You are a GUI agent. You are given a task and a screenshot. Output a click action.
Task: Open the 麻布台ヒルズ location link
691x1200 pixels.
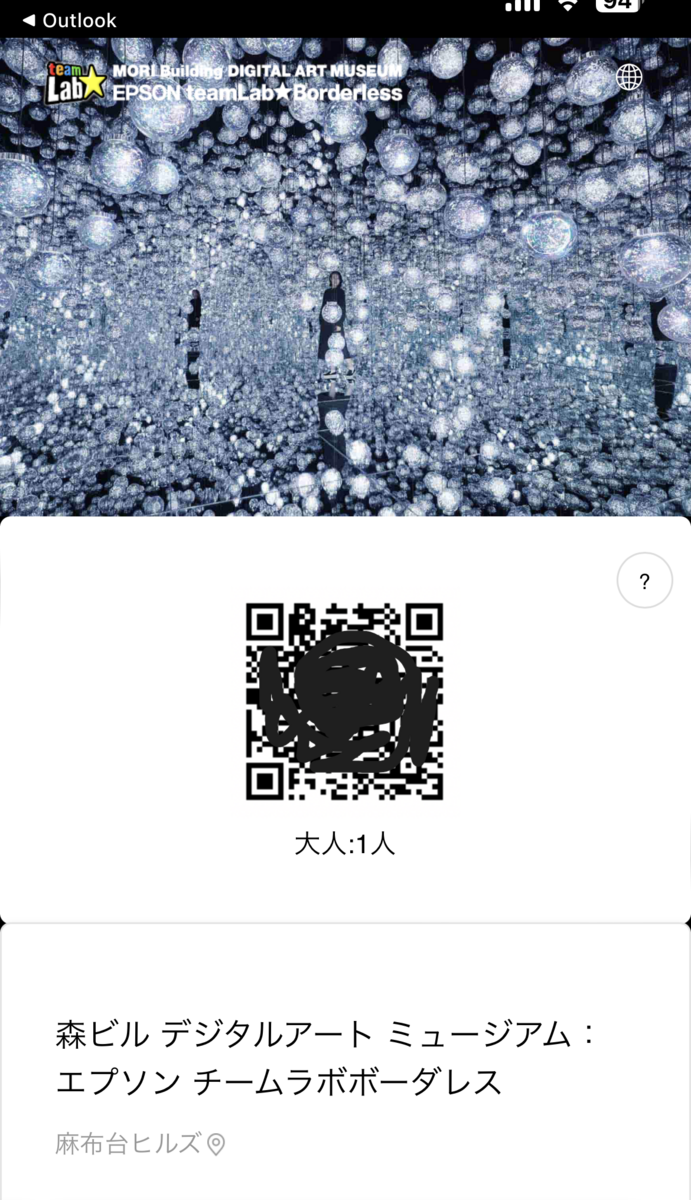[x=140, y=1144]
